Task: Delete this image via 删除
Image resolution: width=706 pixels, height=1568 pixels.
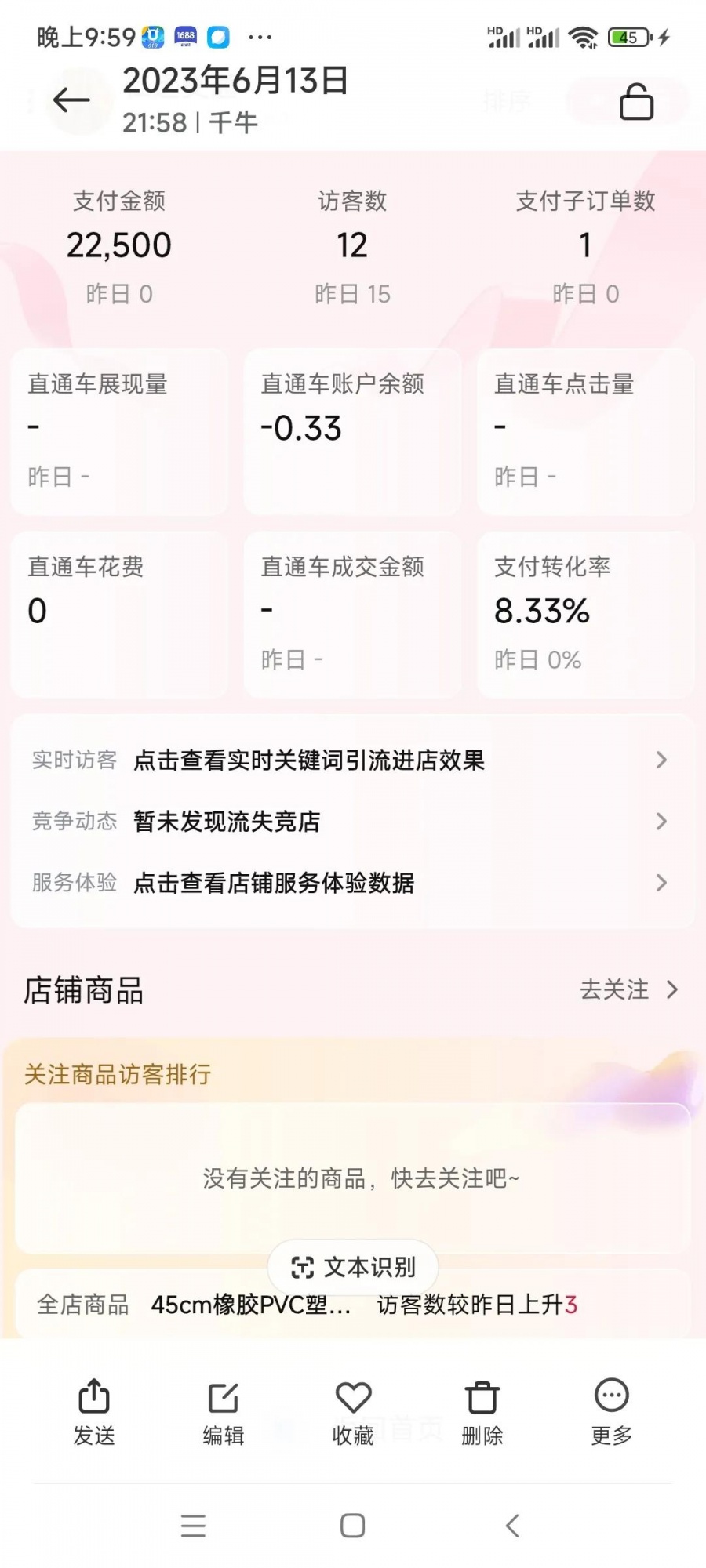Action: coord(482,1411)
